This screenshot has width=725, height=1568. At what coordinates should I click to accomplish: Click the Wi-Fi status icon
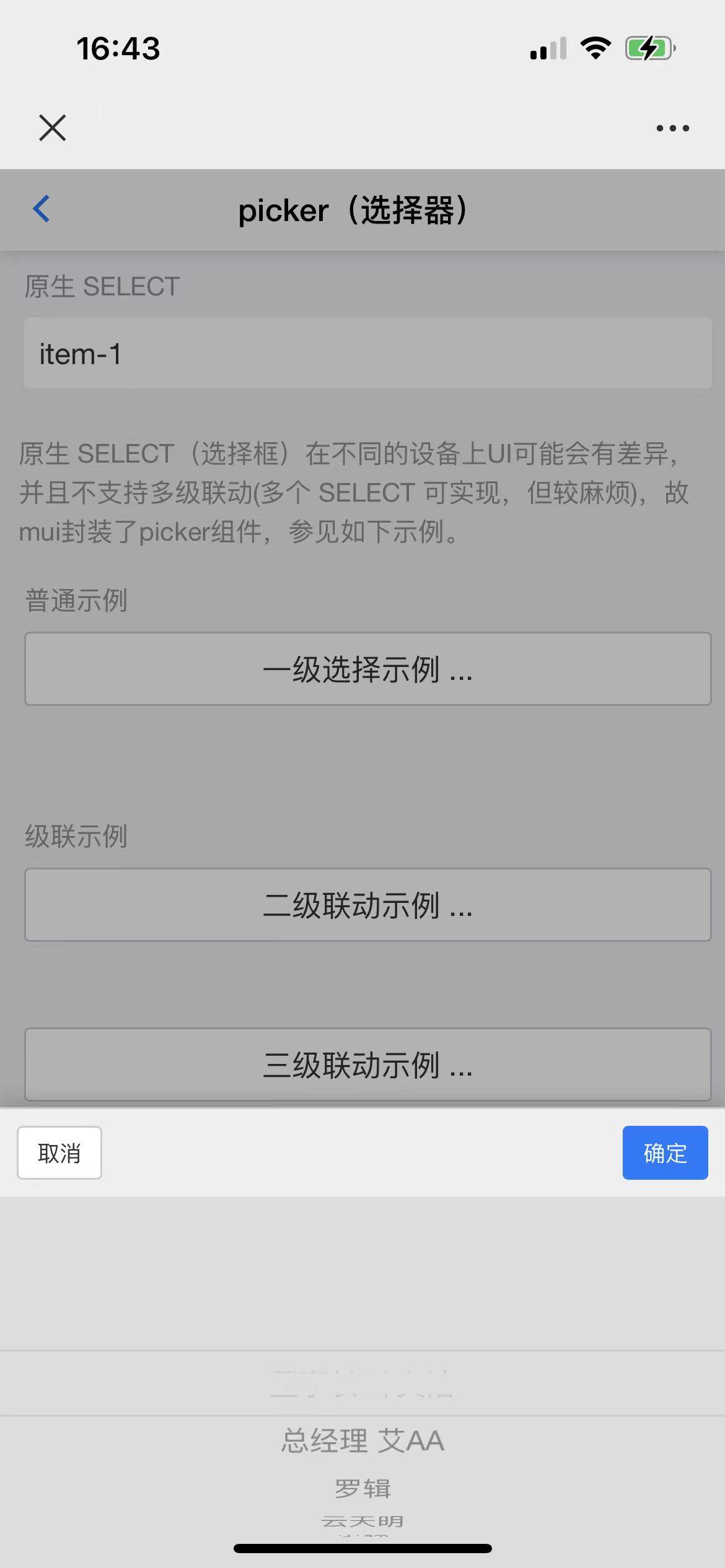click(x=595, y=47)
